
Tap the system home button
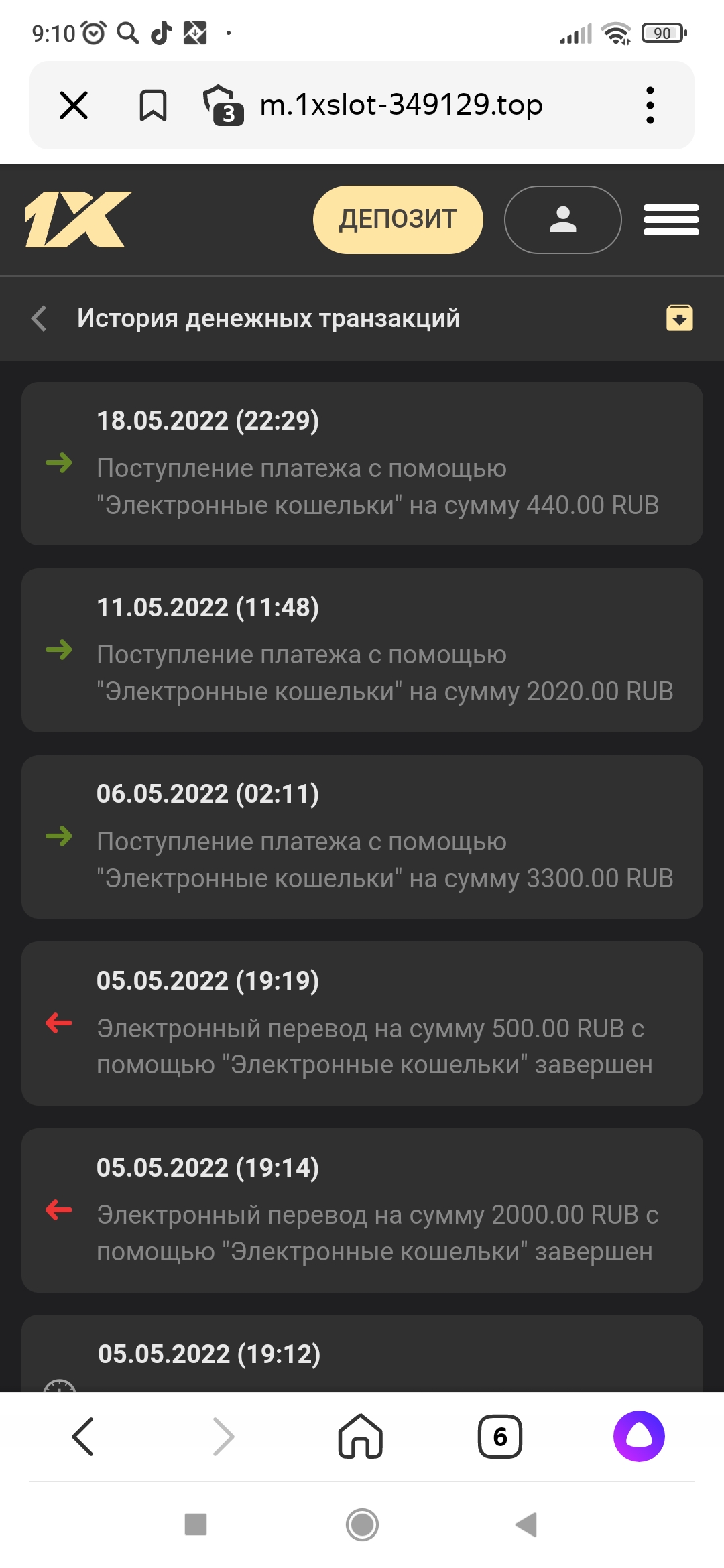pyautogui.click(x=362, y=1525)
